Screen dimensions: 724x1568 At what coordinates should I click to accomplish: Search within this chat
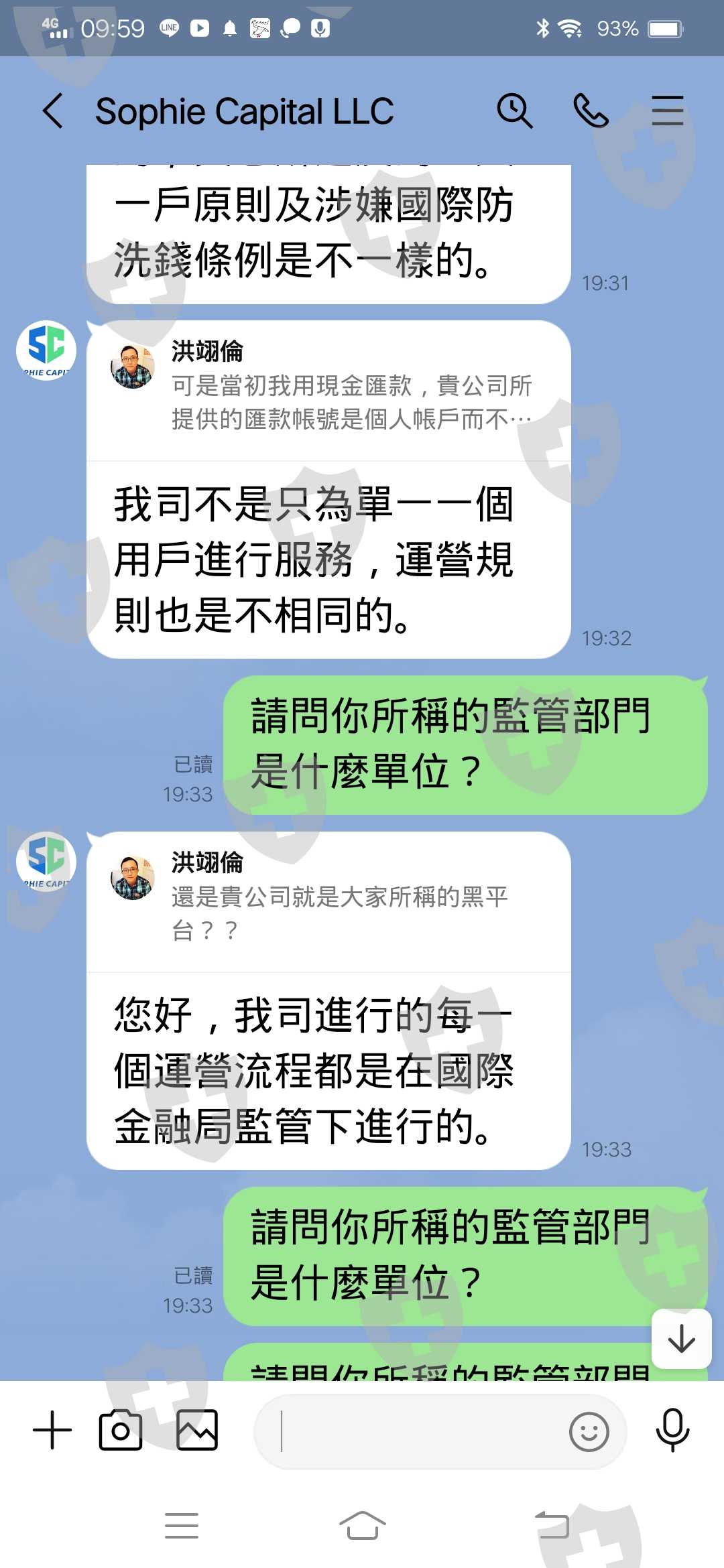[x=515, y=111]
